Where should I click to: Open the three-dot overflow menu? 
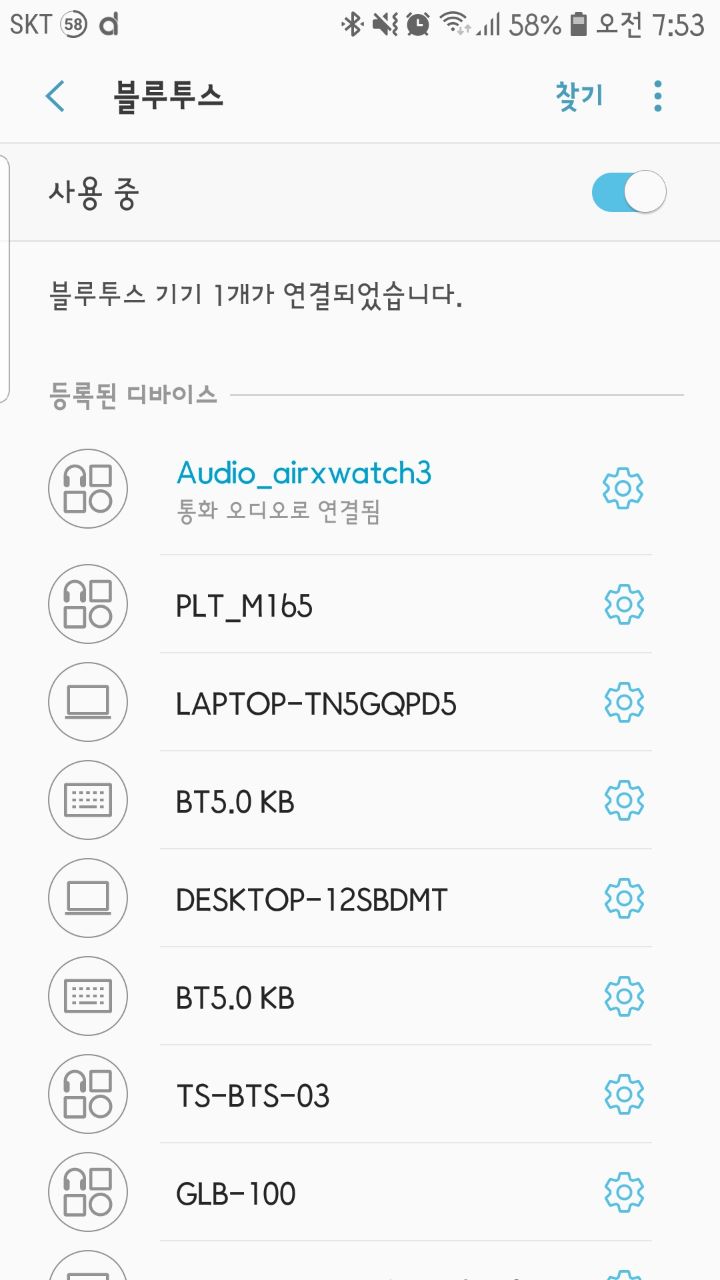click(x=657, y=96)
